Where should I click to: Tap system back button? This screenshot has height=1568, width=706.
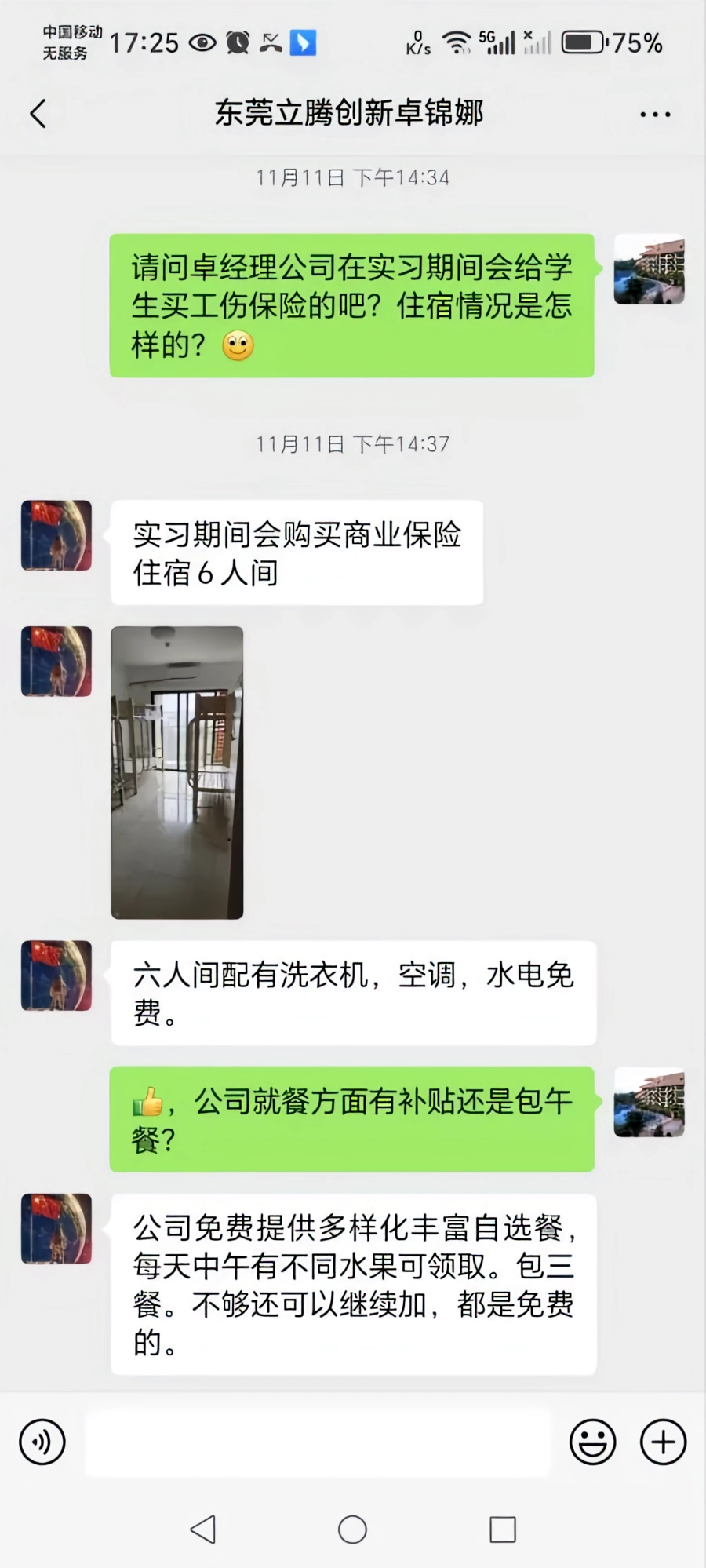(x=203, y=1529)
